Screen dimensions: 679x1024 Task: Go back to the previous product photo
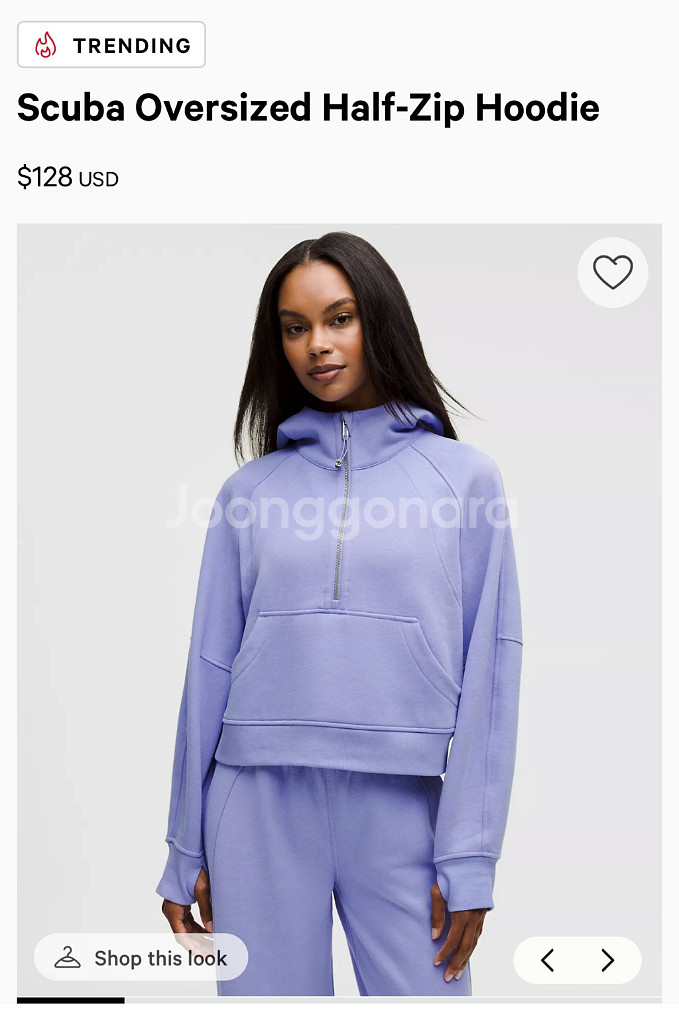tap(547, 961)
